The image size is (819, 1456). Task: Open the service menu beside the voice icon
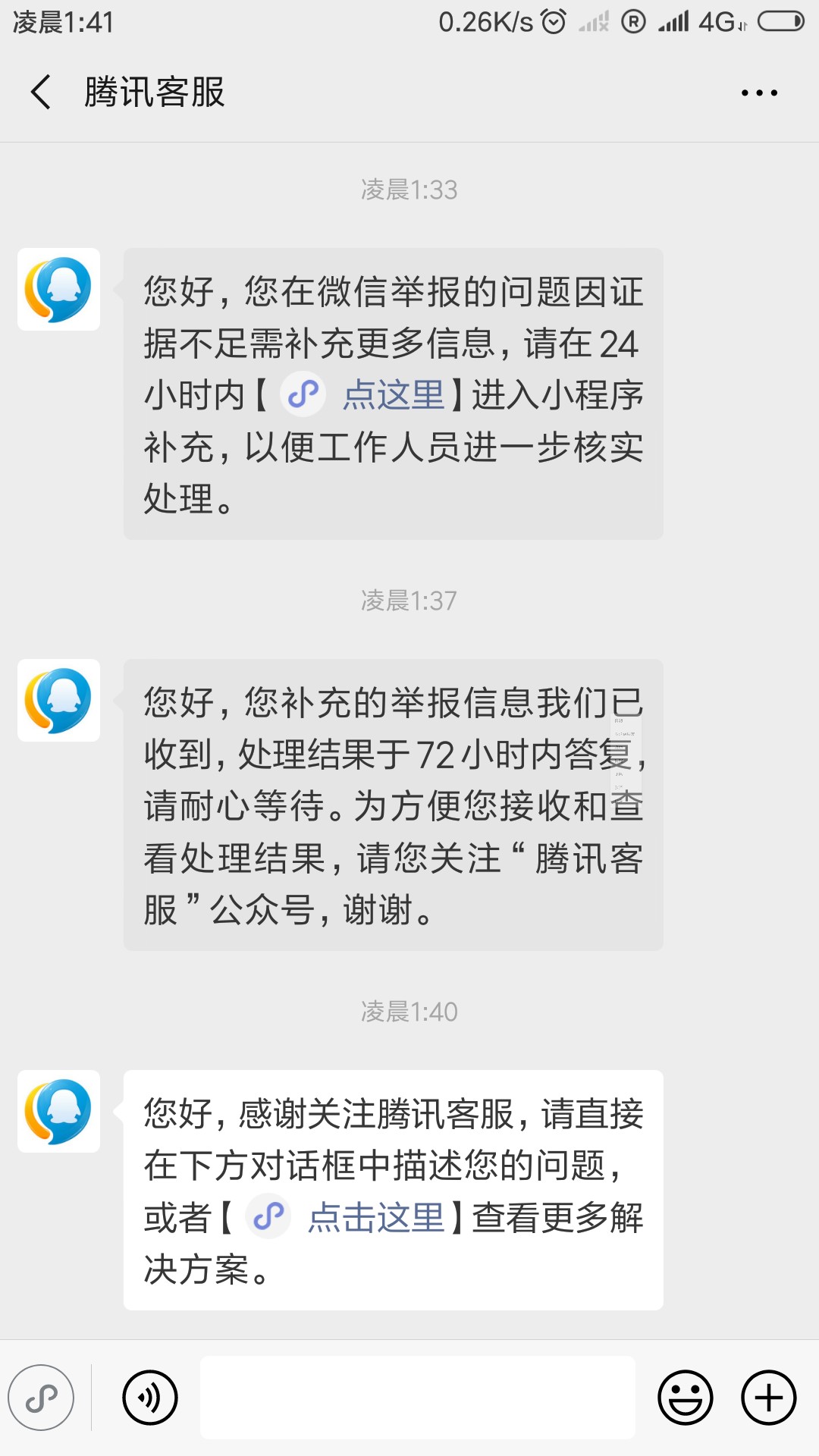click(x=41, y=1398)
